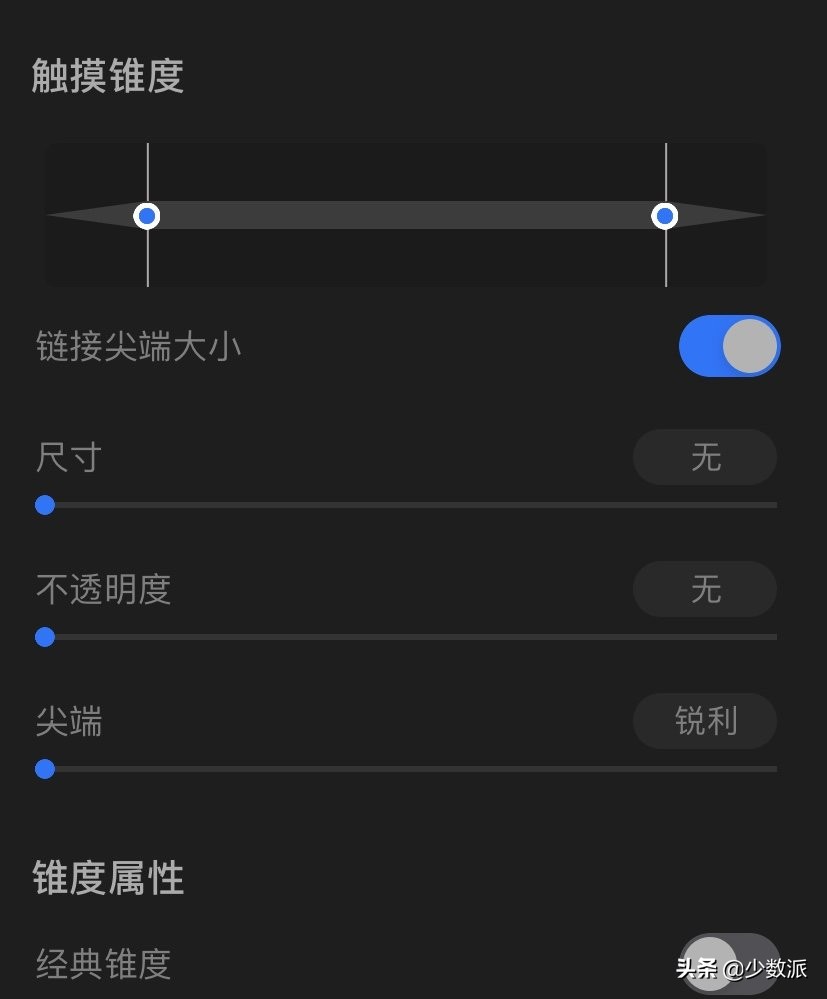This screenshot has height=999, width=827.
Task: Enable the 经典锥度 switch
Action: (x=730, y=960)
